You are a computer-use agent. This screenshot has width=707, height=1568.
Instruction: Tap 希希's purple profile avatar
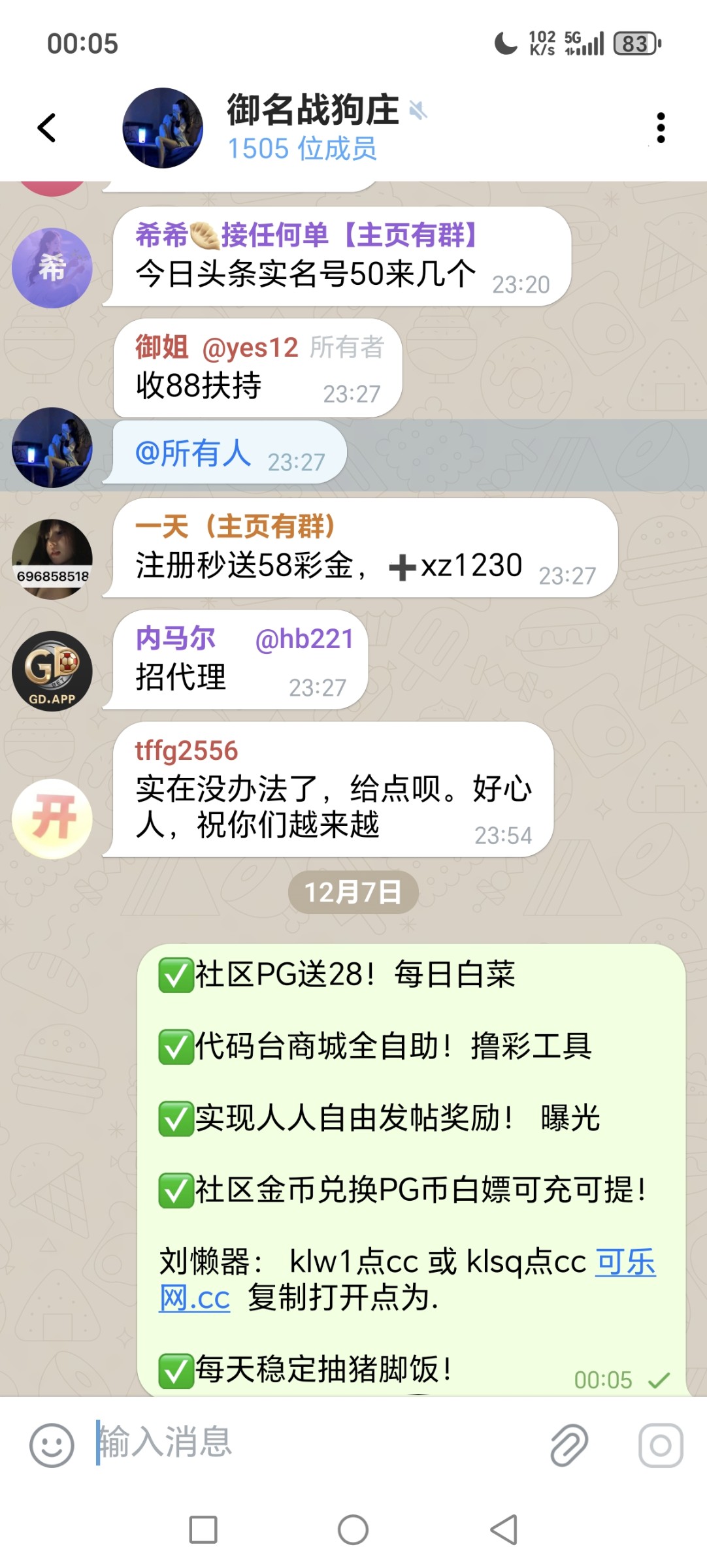point(52,268)
